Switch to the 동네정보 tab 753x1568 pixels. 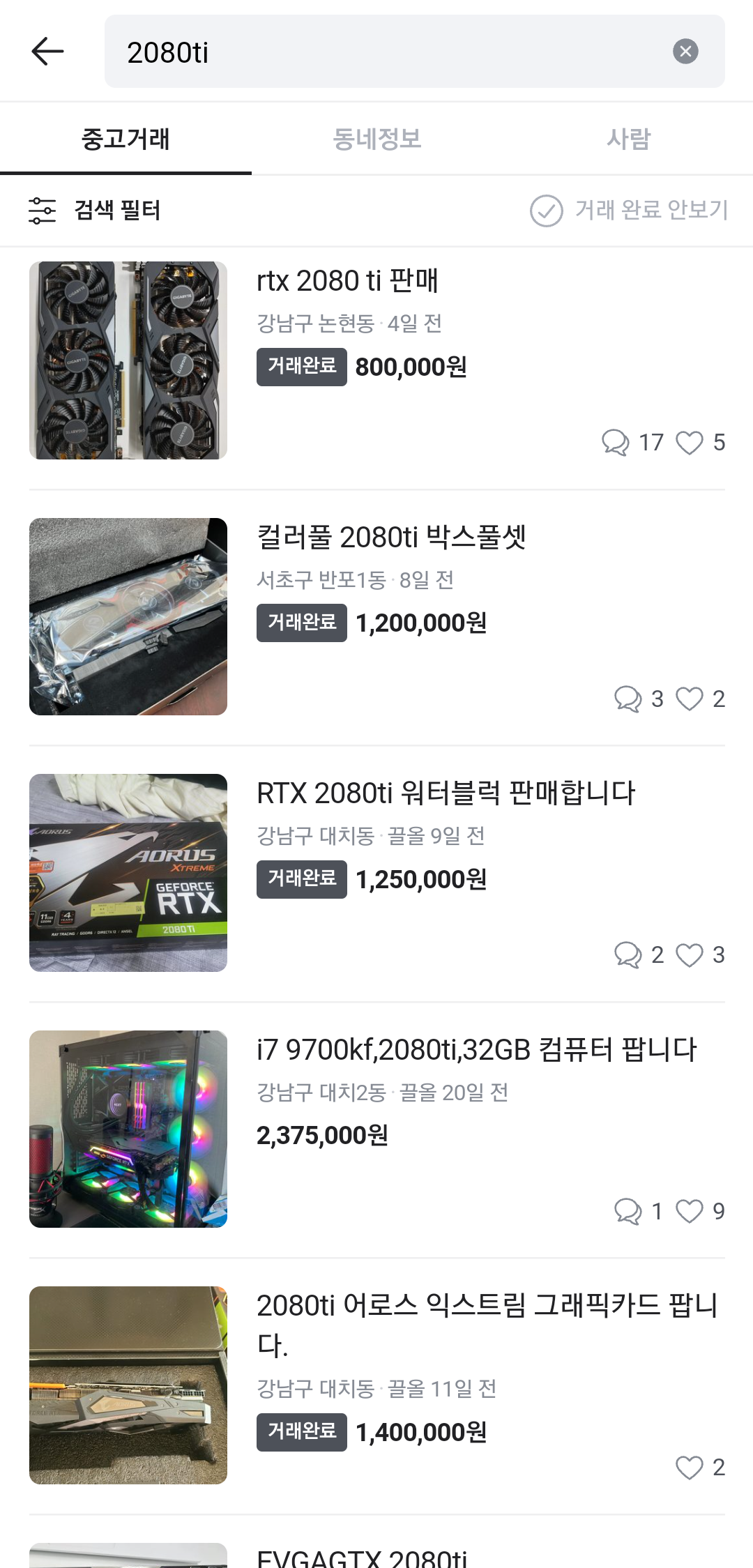tap(376, 139)
